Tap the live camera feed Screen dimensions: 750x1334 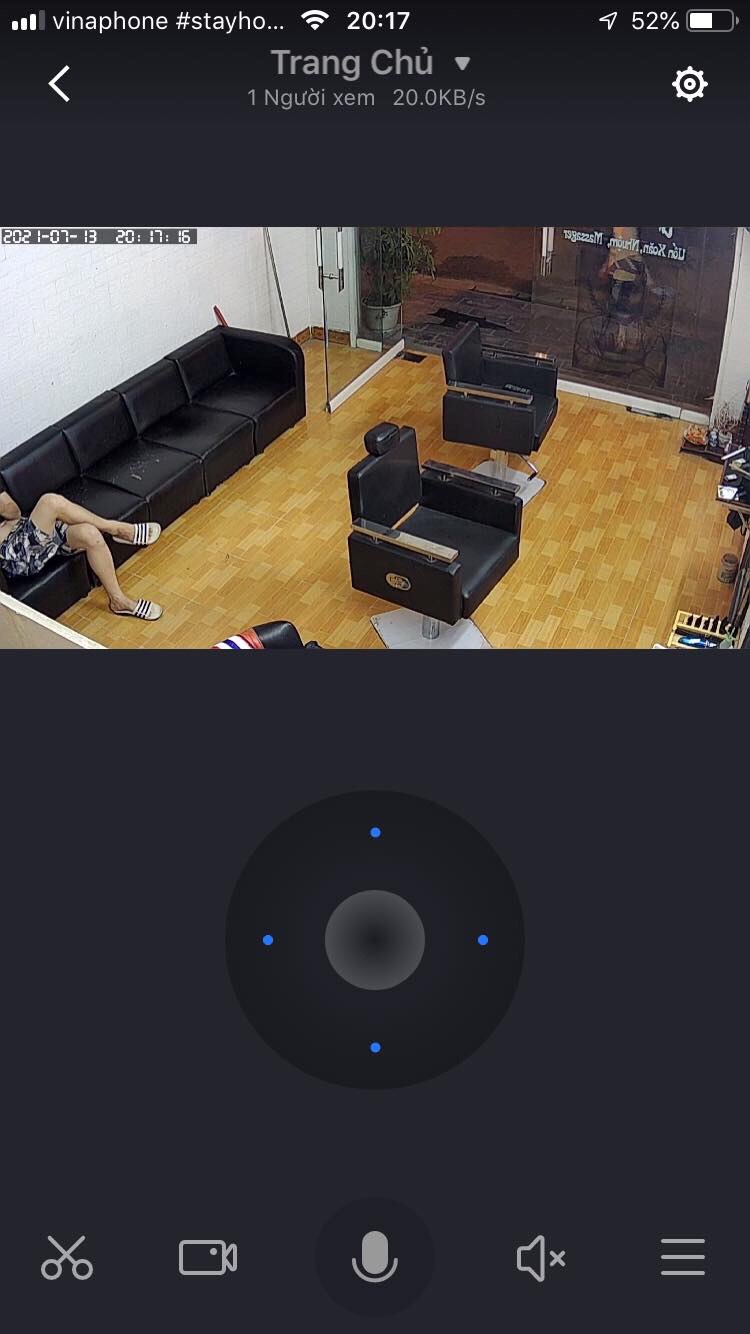click(x=375, y=438)
